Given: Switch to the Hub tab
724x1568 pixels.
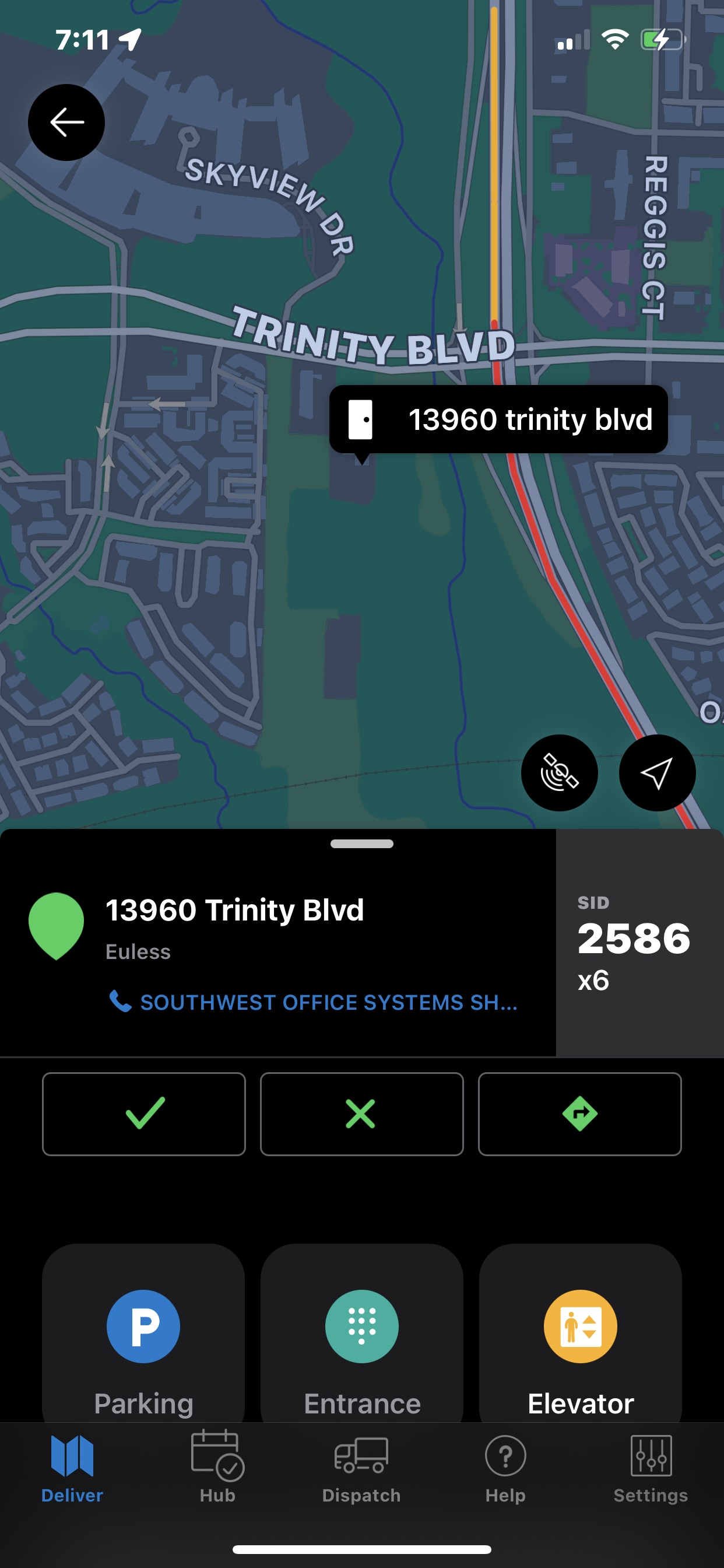Looking at the screenshot, I should point(217,1468).
